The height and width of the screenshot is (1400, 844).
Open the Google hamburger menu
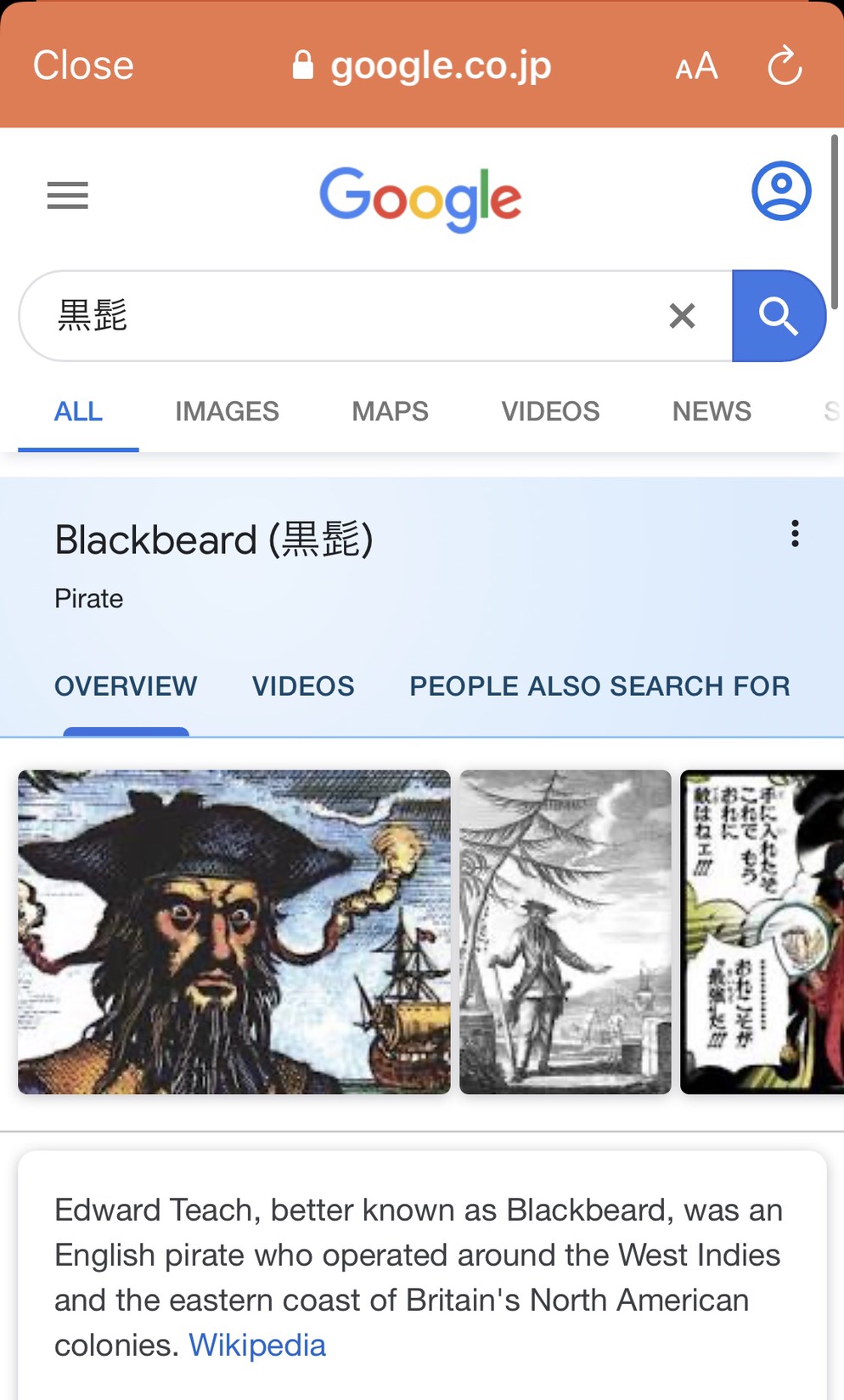coord(68,195)
